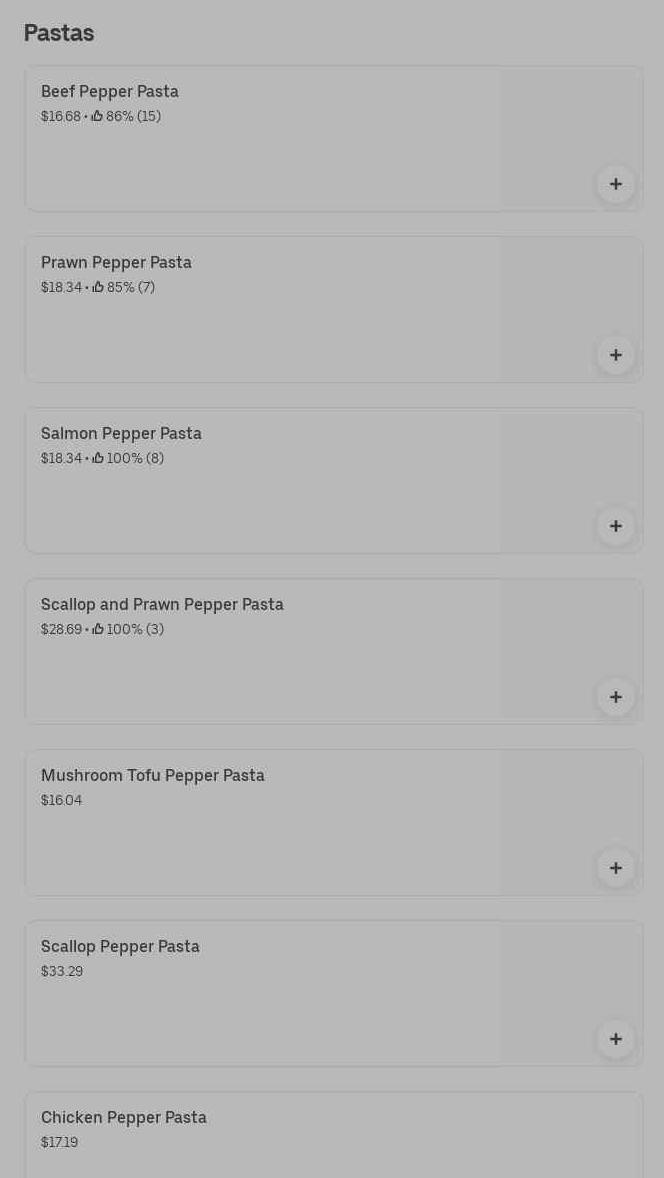Open the $33.29 Scallop Pepper Pasta item
The image size is (664, 1178).
(262, 994)
